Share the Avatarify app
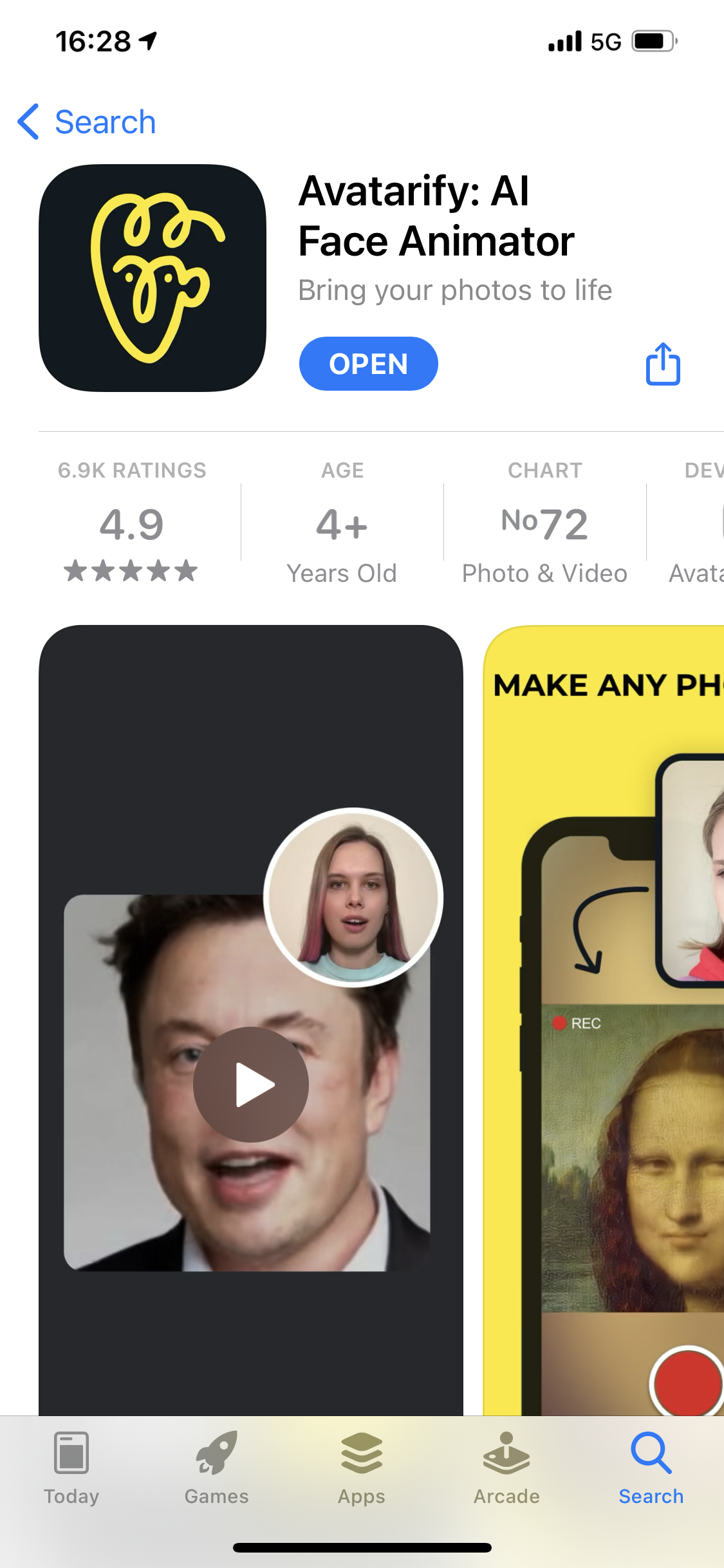Image resolution: width=724 pixels, height=1568 pixels. 663,364
